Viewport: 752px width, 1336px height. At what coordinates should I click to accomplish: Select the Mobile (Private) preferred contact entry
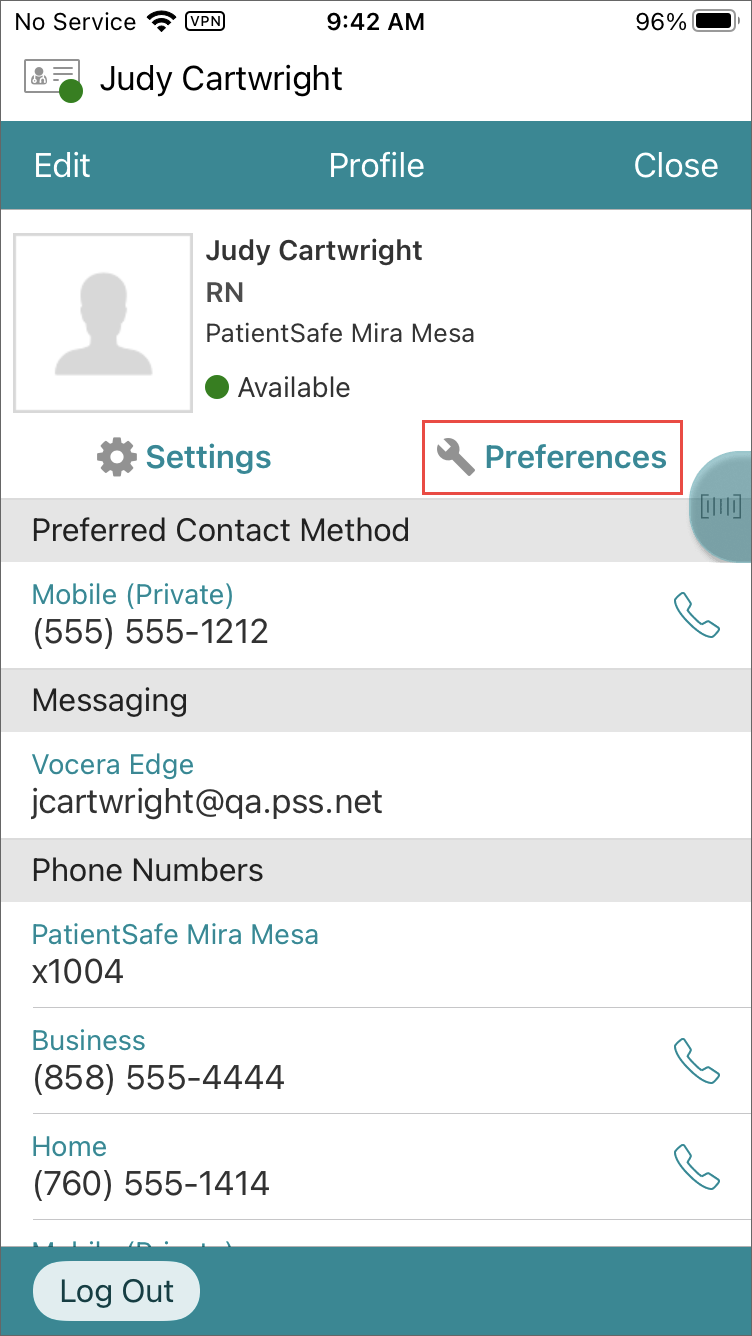150,612
